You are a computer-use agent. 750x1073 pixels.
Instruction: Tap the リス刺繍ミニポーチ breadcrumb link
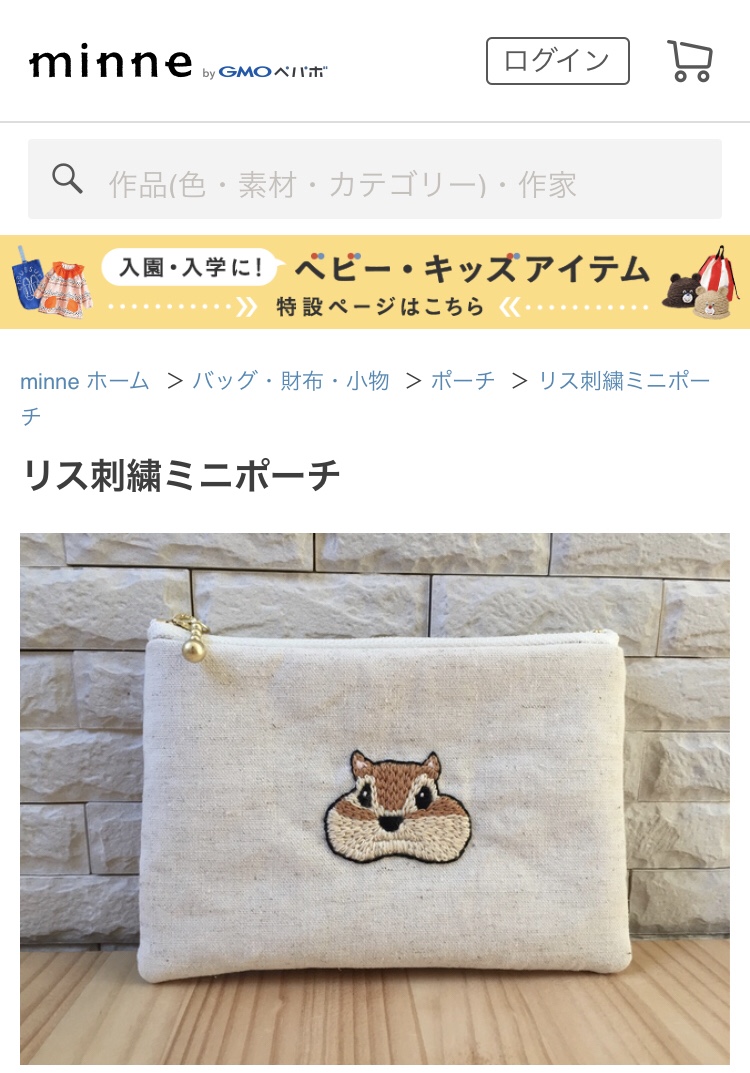click(623, 381)
